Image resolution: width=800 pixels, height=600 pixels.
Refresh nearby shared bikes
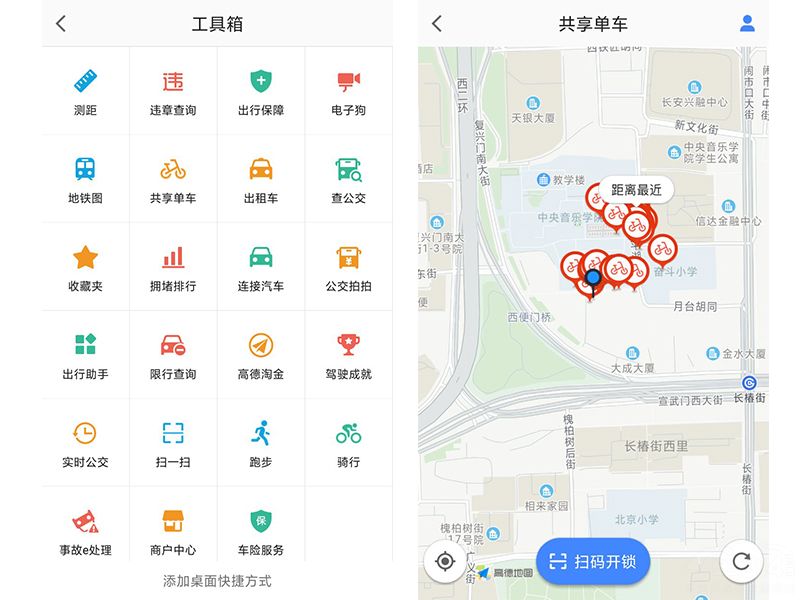pos(741,561)
